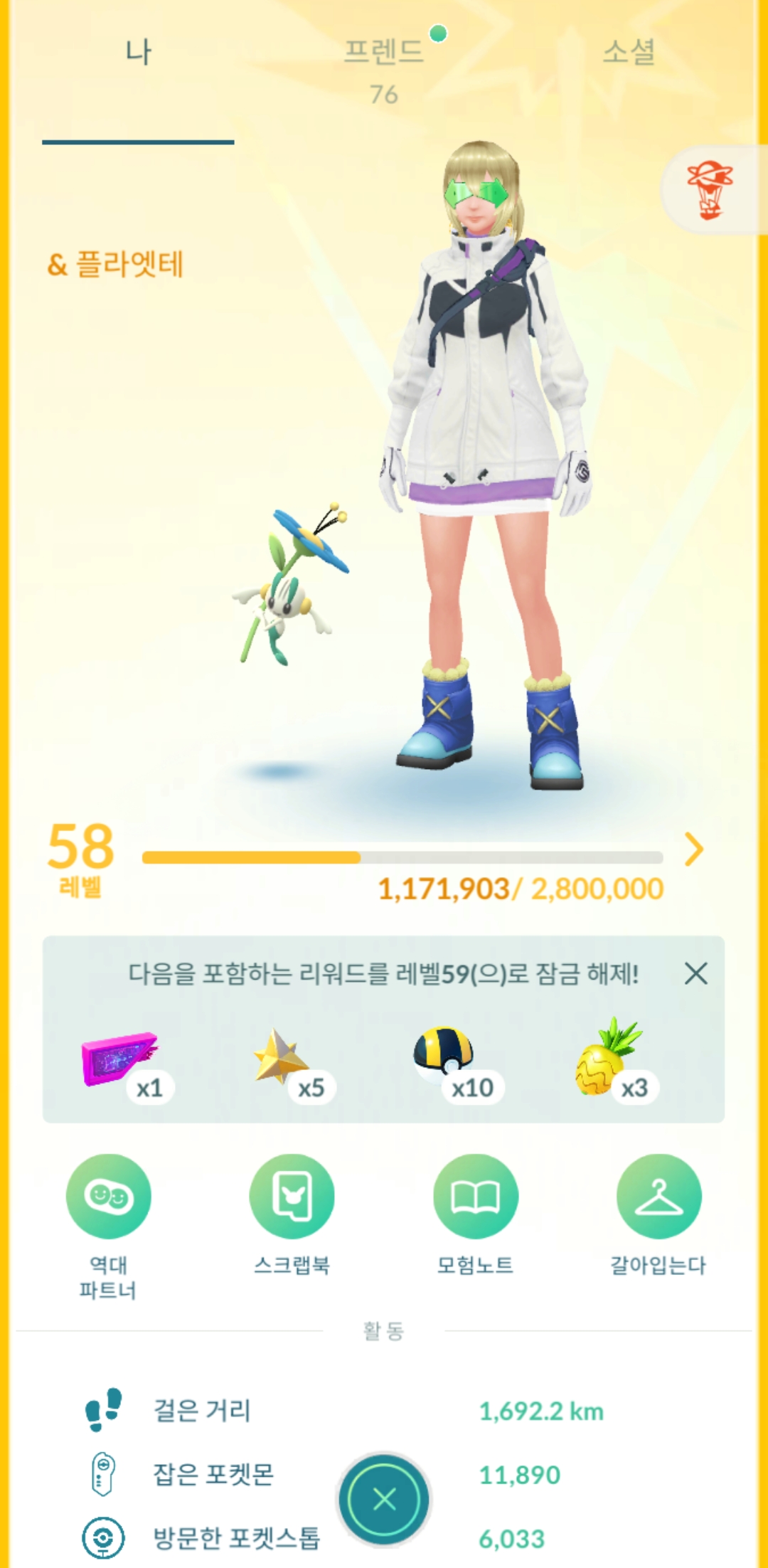Open the Team Rocket balloon icon
This screenshot has width=768, height=1568.
(x=710, y=190)
